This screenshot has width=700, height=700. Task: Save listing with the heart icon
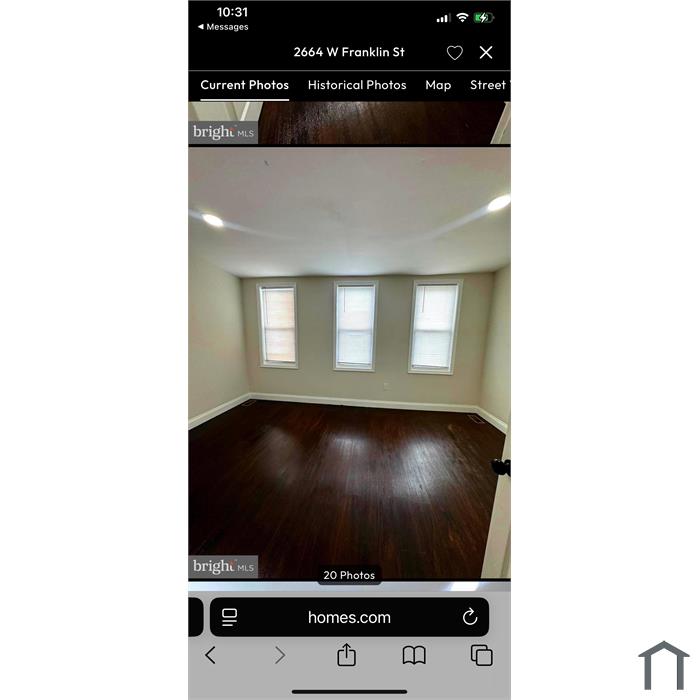[454, 53]
